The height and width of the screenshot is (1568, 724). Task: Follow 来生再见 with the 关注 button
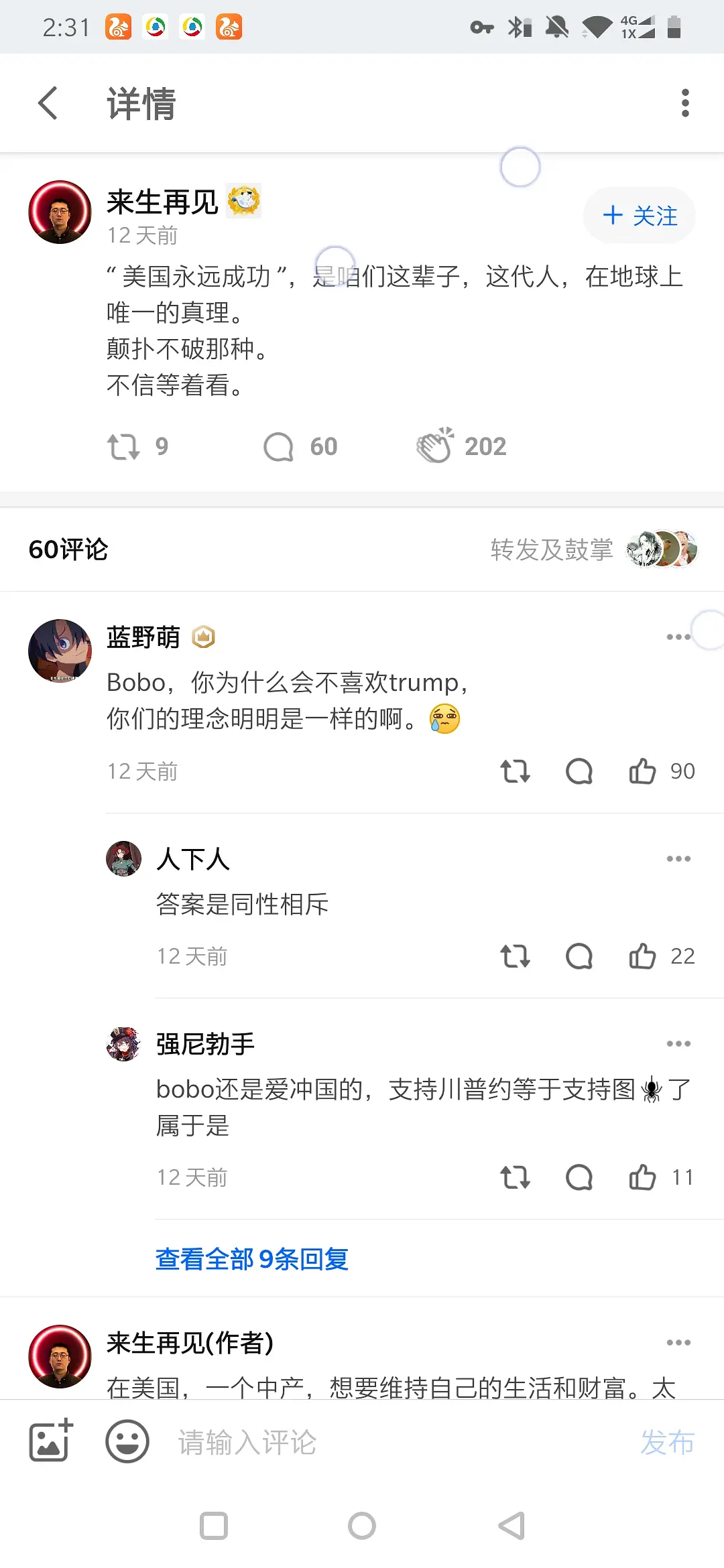point(640,215)
